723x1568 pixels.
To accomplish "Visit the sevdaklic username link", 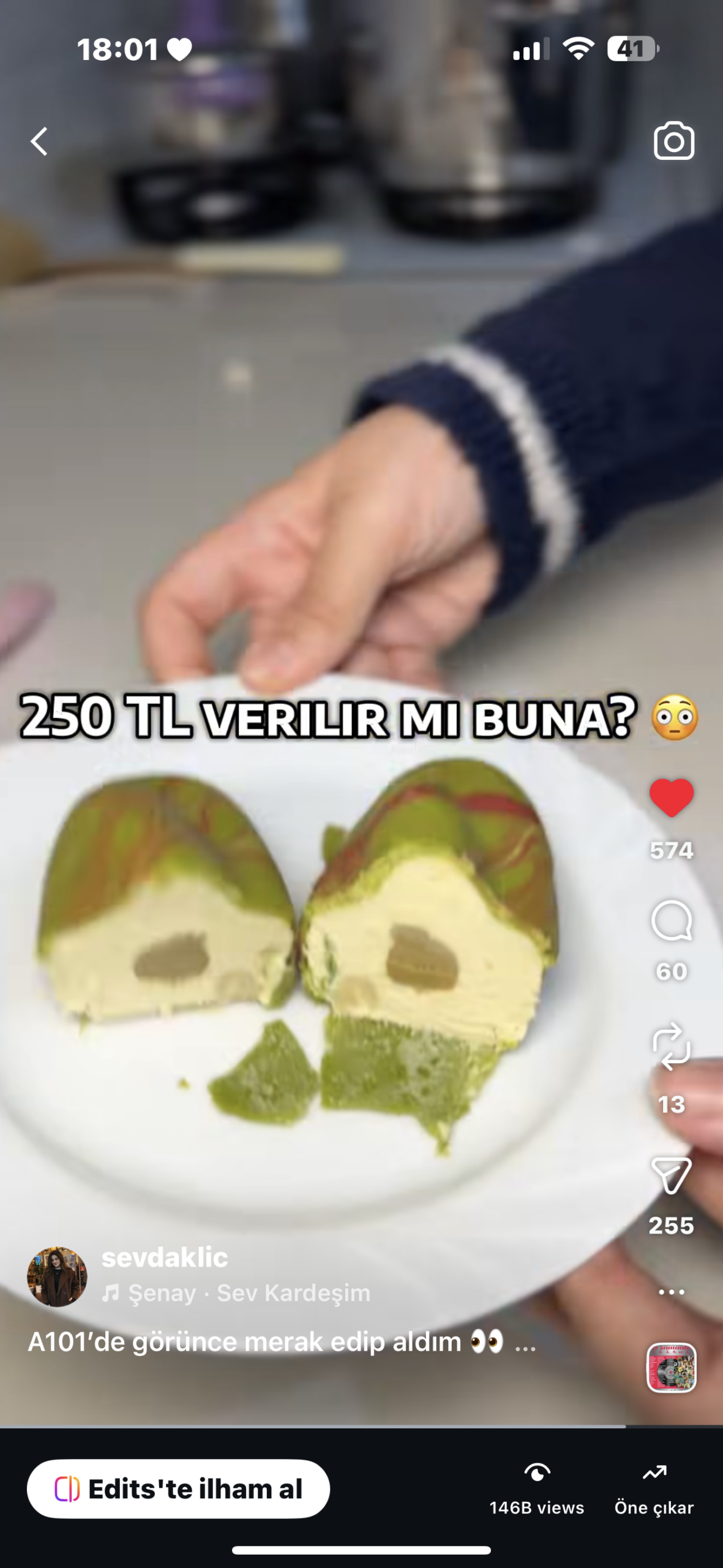I will point(165,1257).
